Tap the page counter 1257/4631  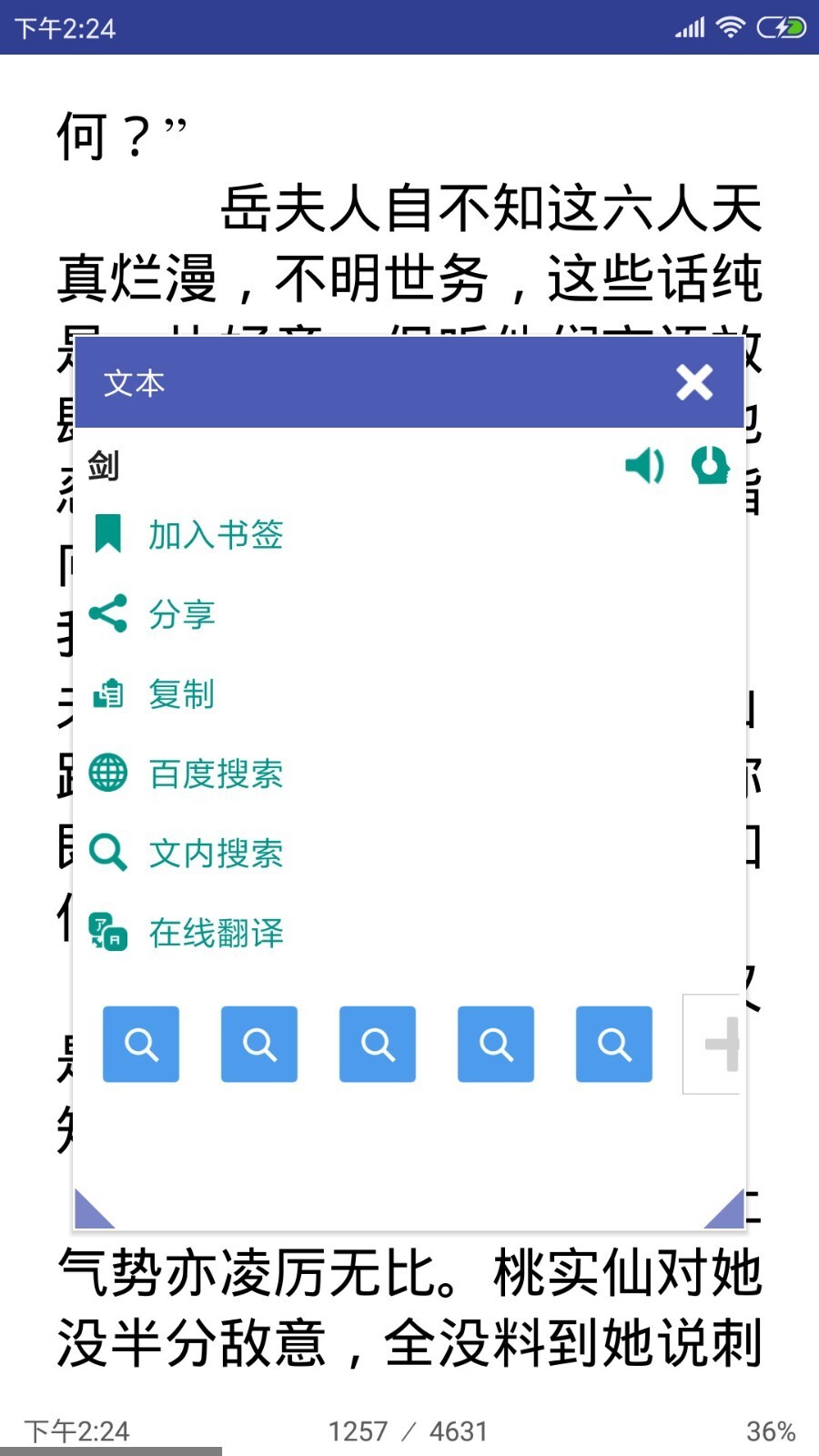(x=409, y=1431)
